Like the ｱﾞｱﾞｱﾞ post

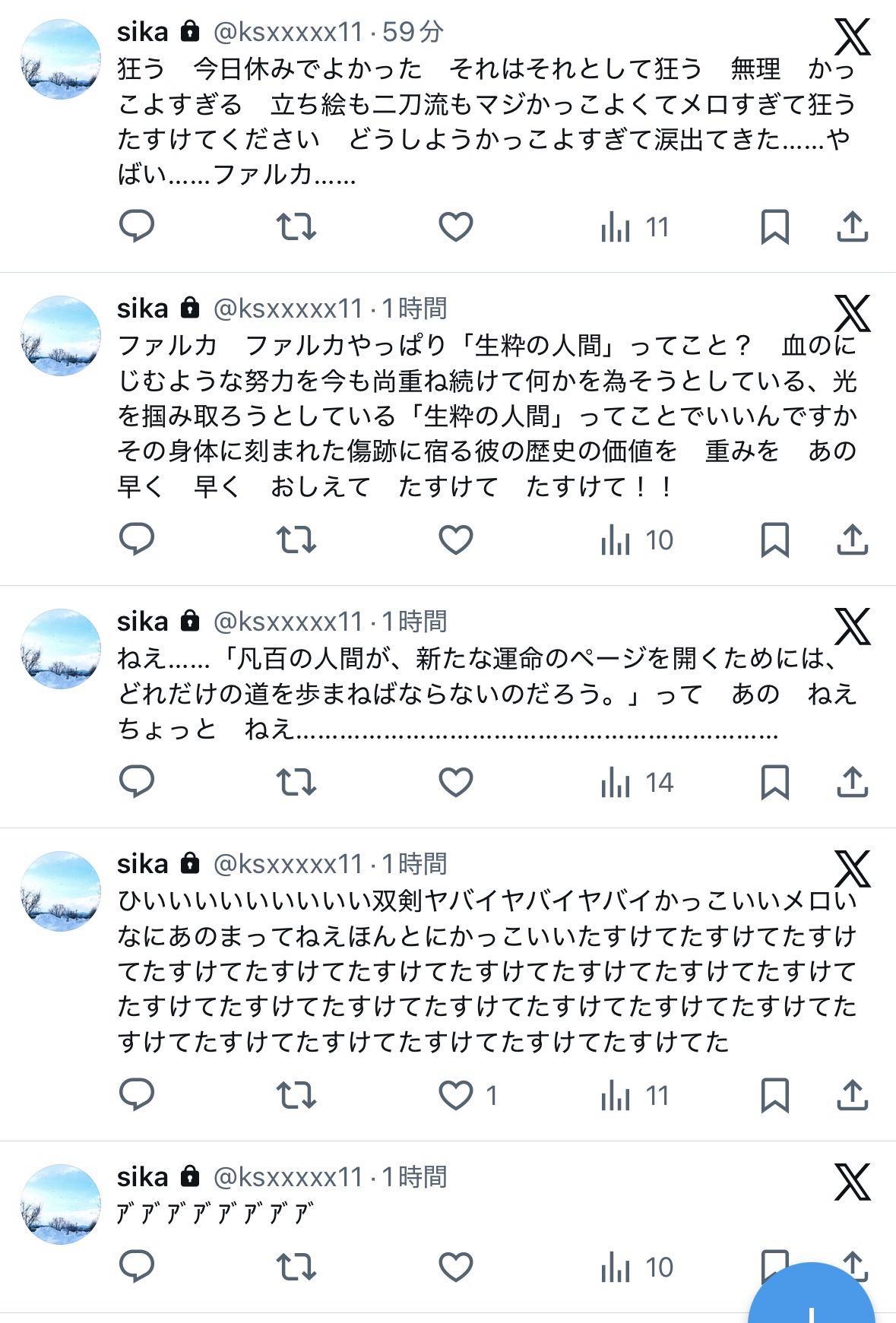click(x=456, y=1267)
